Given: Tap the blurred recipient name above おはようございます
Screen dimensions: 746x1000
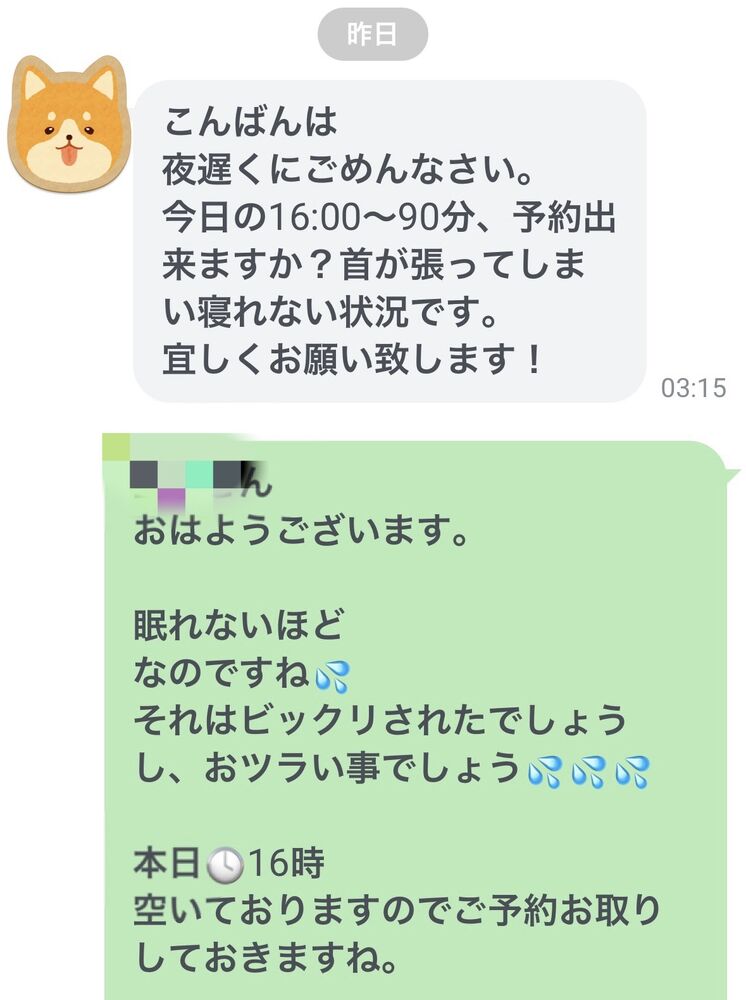Looking at the screenshot, I should coord(200,480).
